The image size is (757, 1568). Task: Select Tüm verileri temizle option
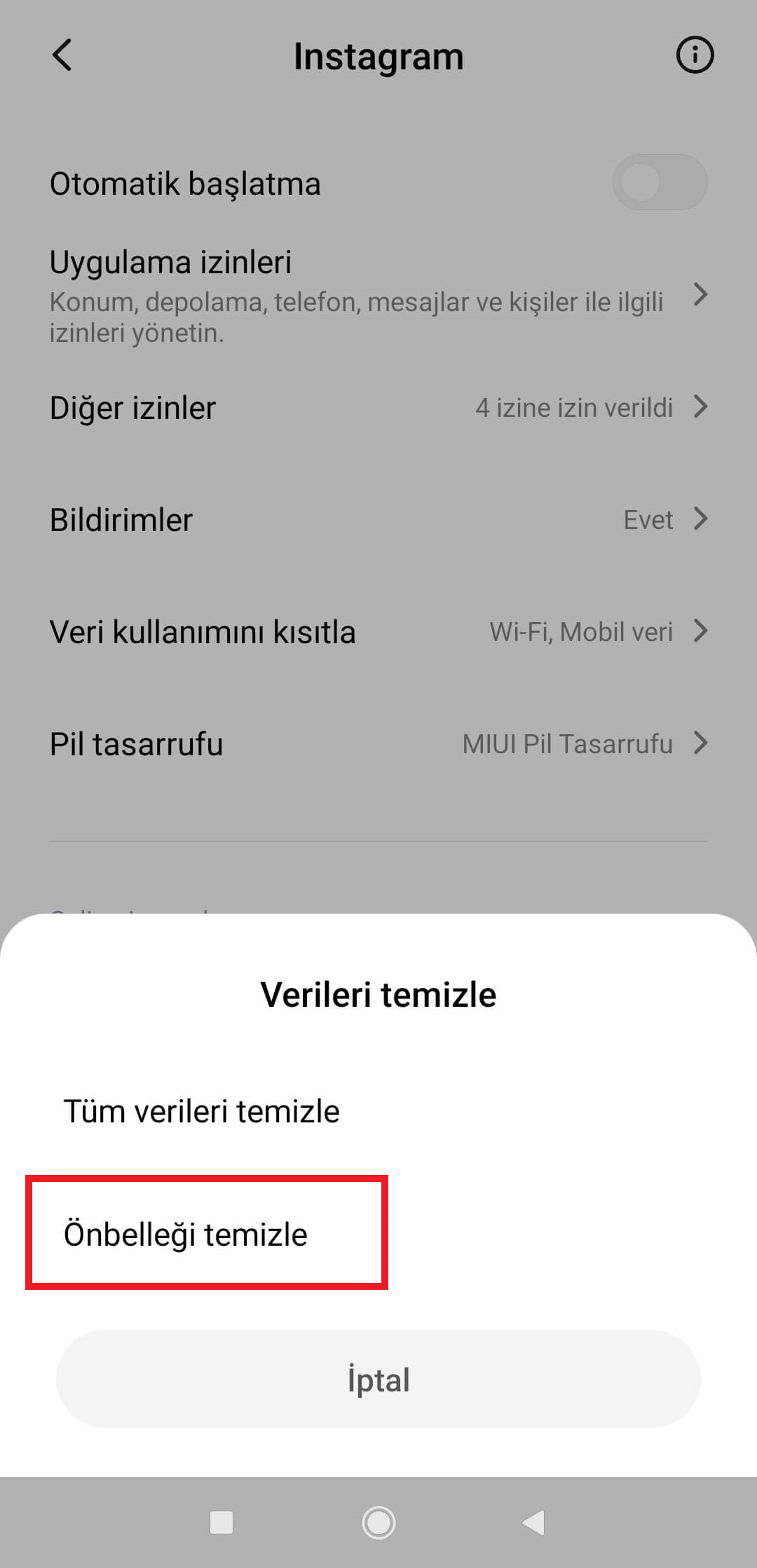pyautogui.click(x=378, y=1111)
